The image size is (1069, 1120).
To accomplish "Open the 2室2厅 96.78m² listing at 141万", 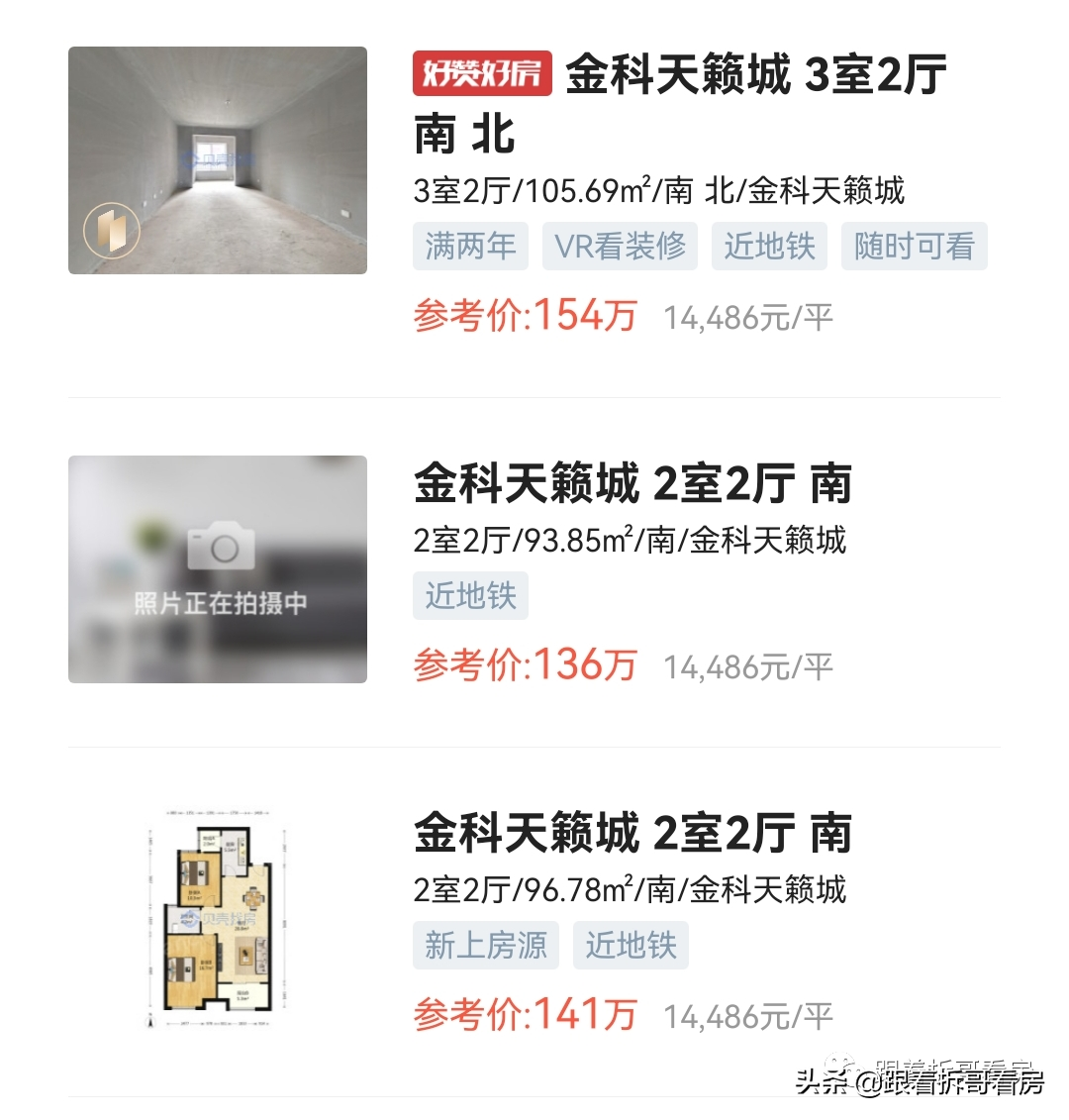I will click(632, 833).
